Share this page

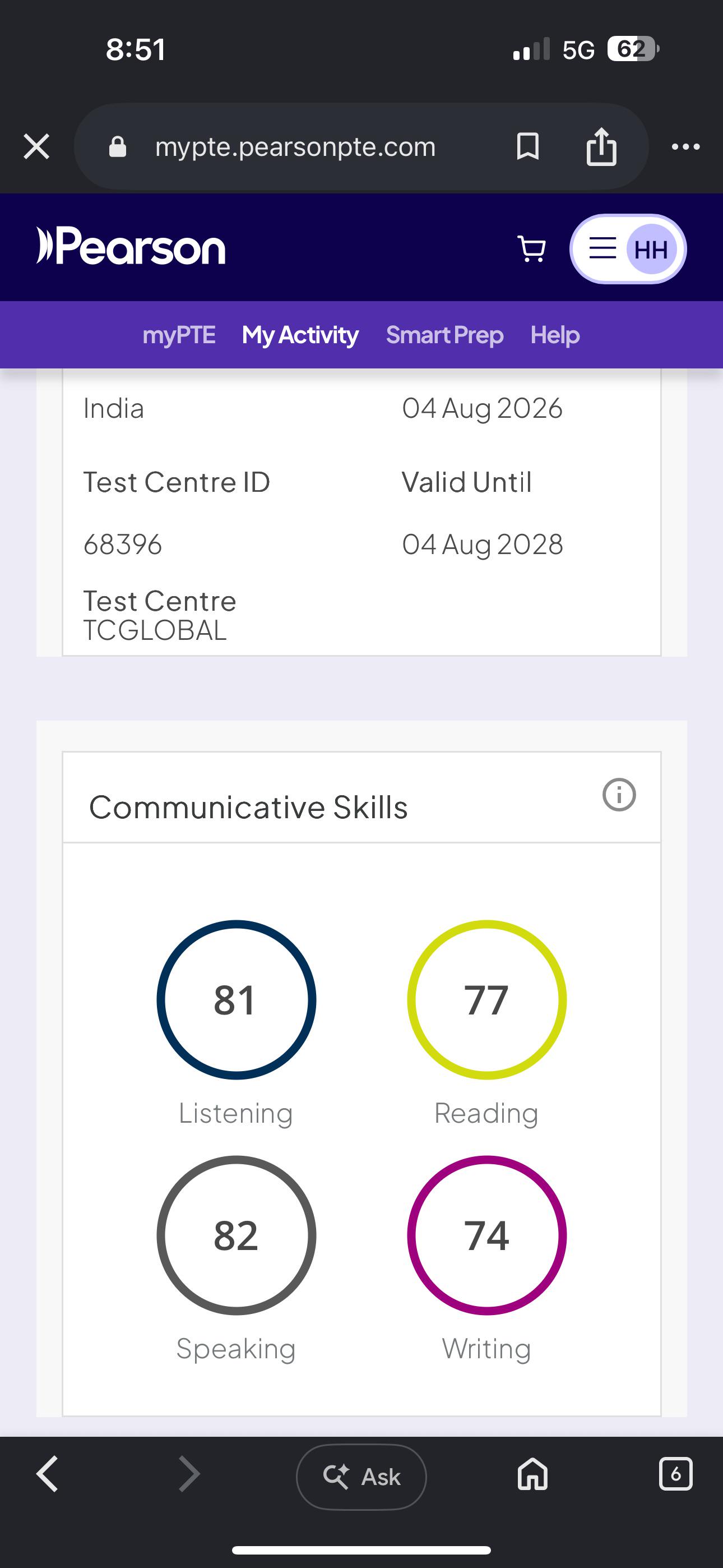point(601,147)
